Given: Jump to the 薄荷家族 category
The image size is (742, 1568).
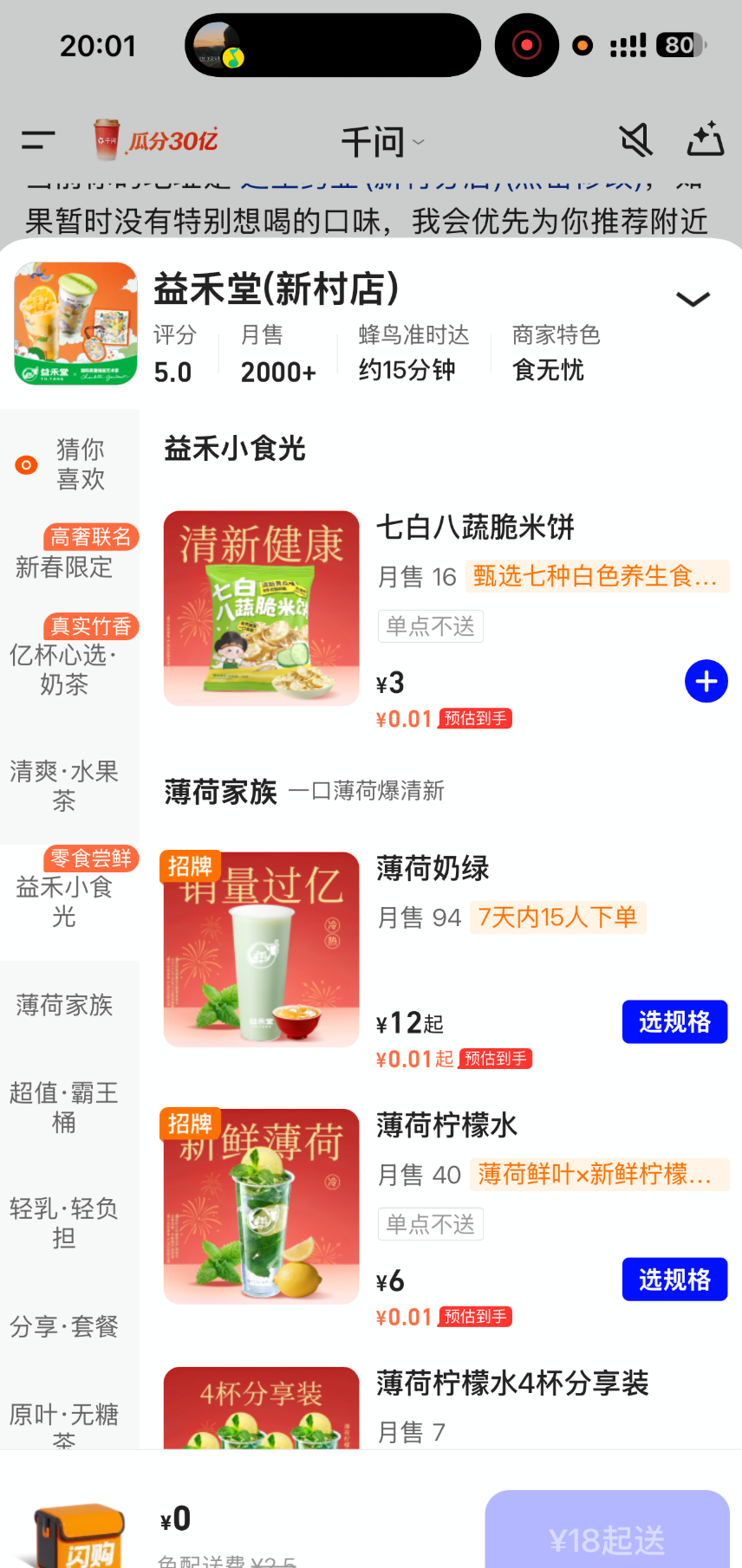Looking at the screenshot, I should (x=64, y=1005).
